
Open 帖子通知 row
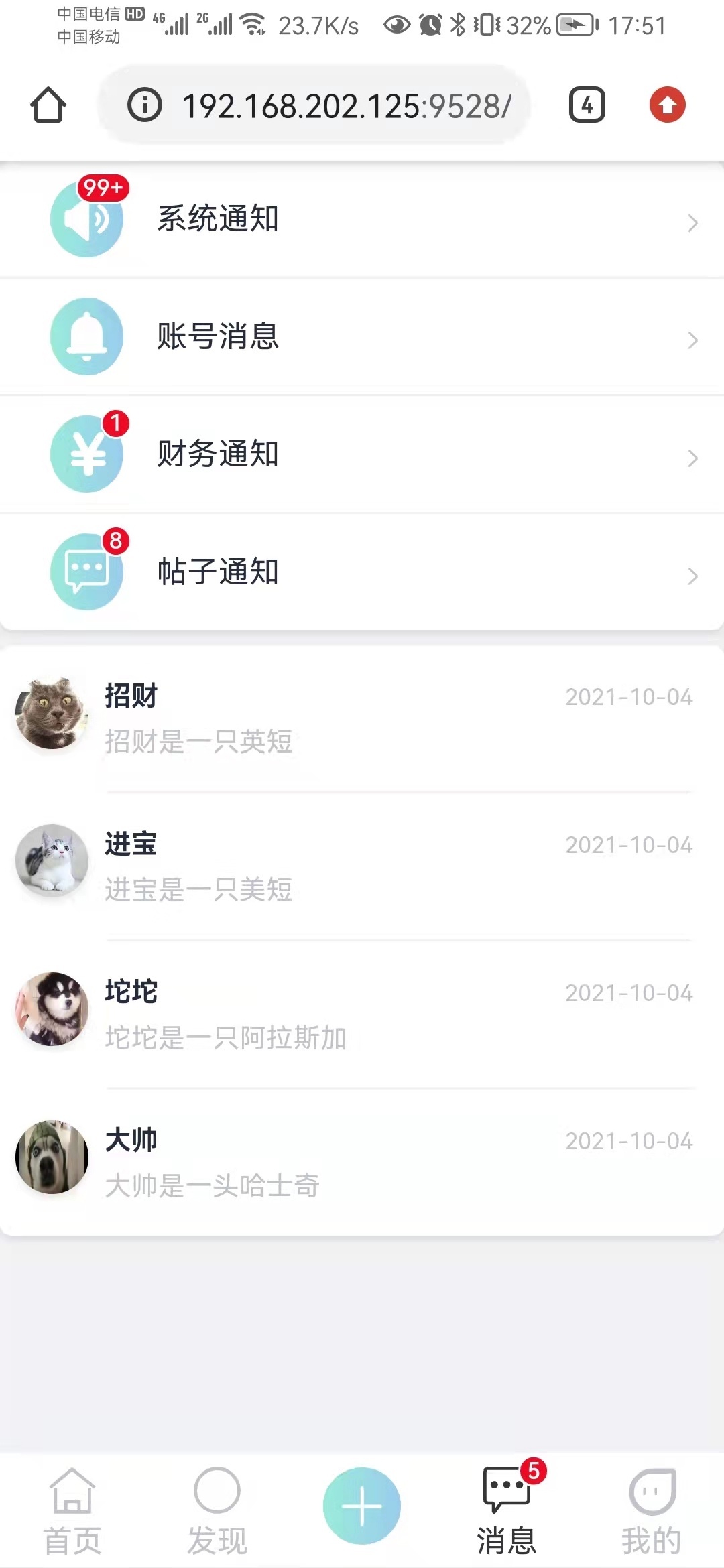click(362, 572)
